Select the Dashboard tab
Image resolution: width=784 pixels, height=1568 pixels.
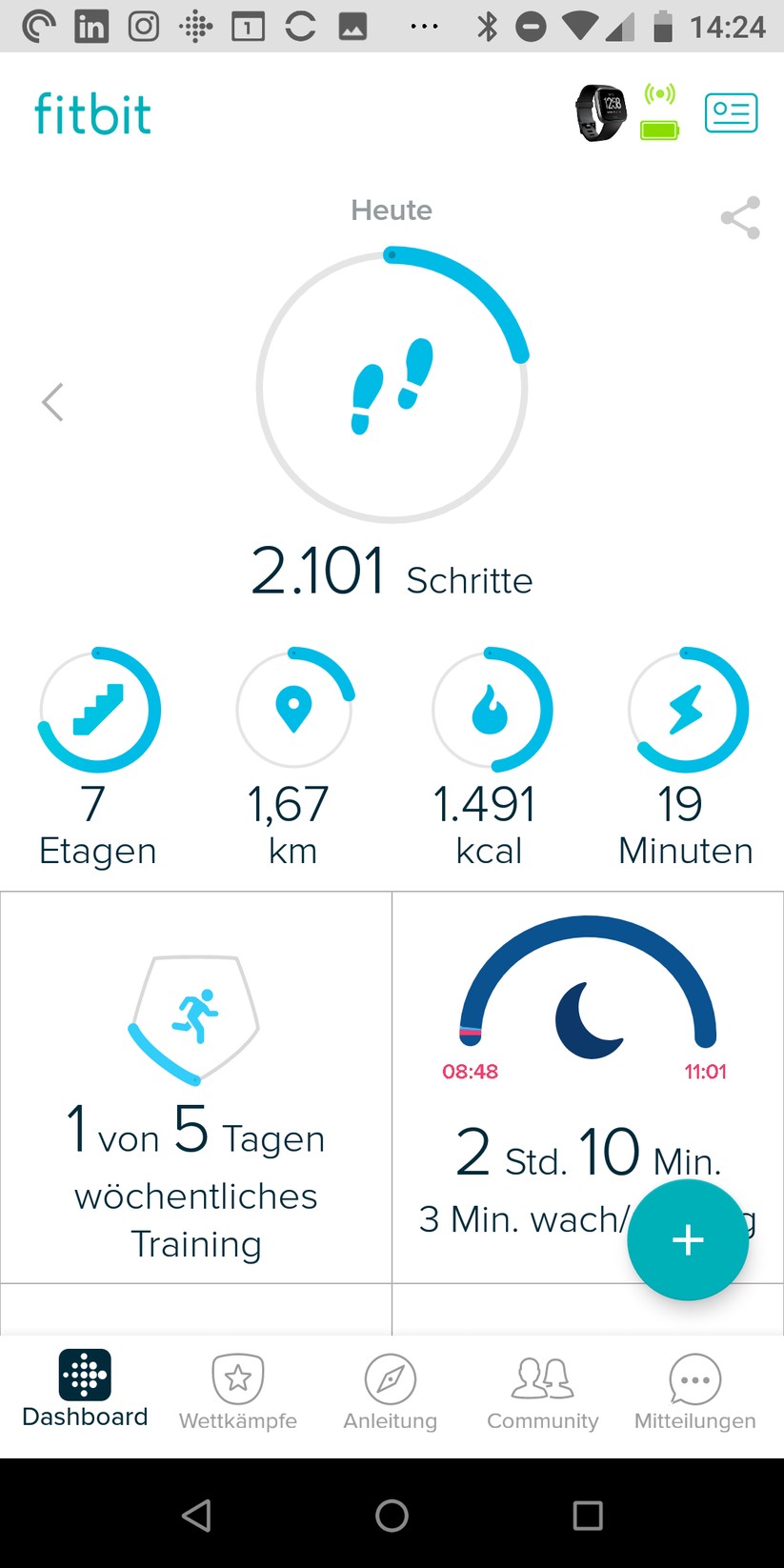click(85, 1390)
